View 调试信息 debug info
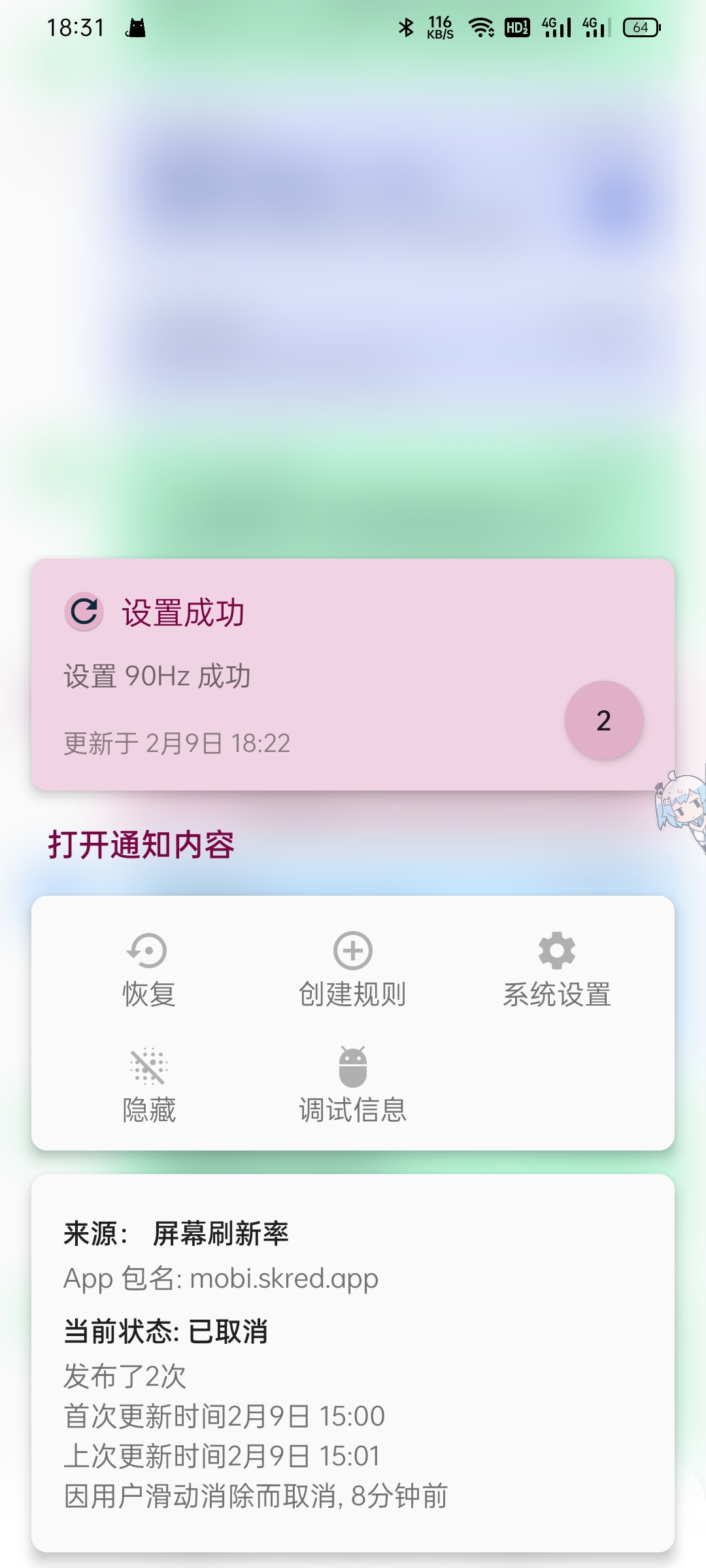Image resolution: width=706 pixels, height=1568 pixels. click(353, 1085)
